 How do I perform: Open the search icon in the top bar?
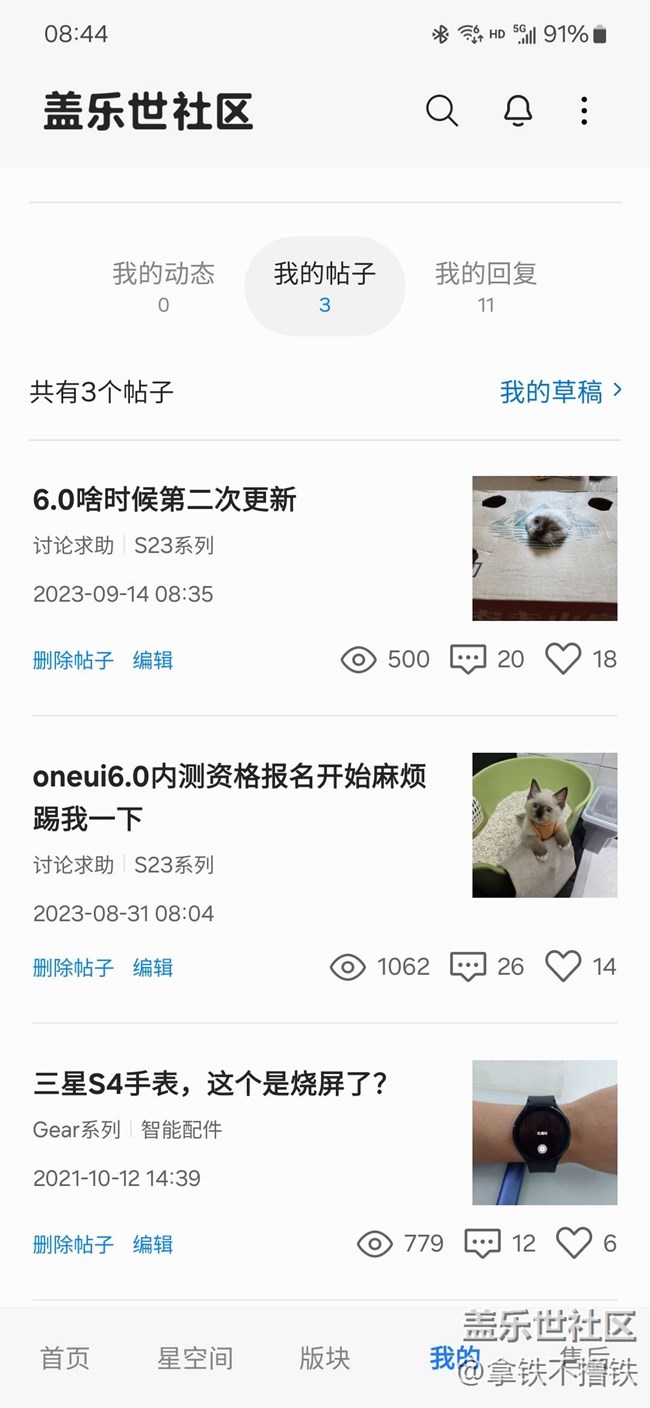pos(441,111)
